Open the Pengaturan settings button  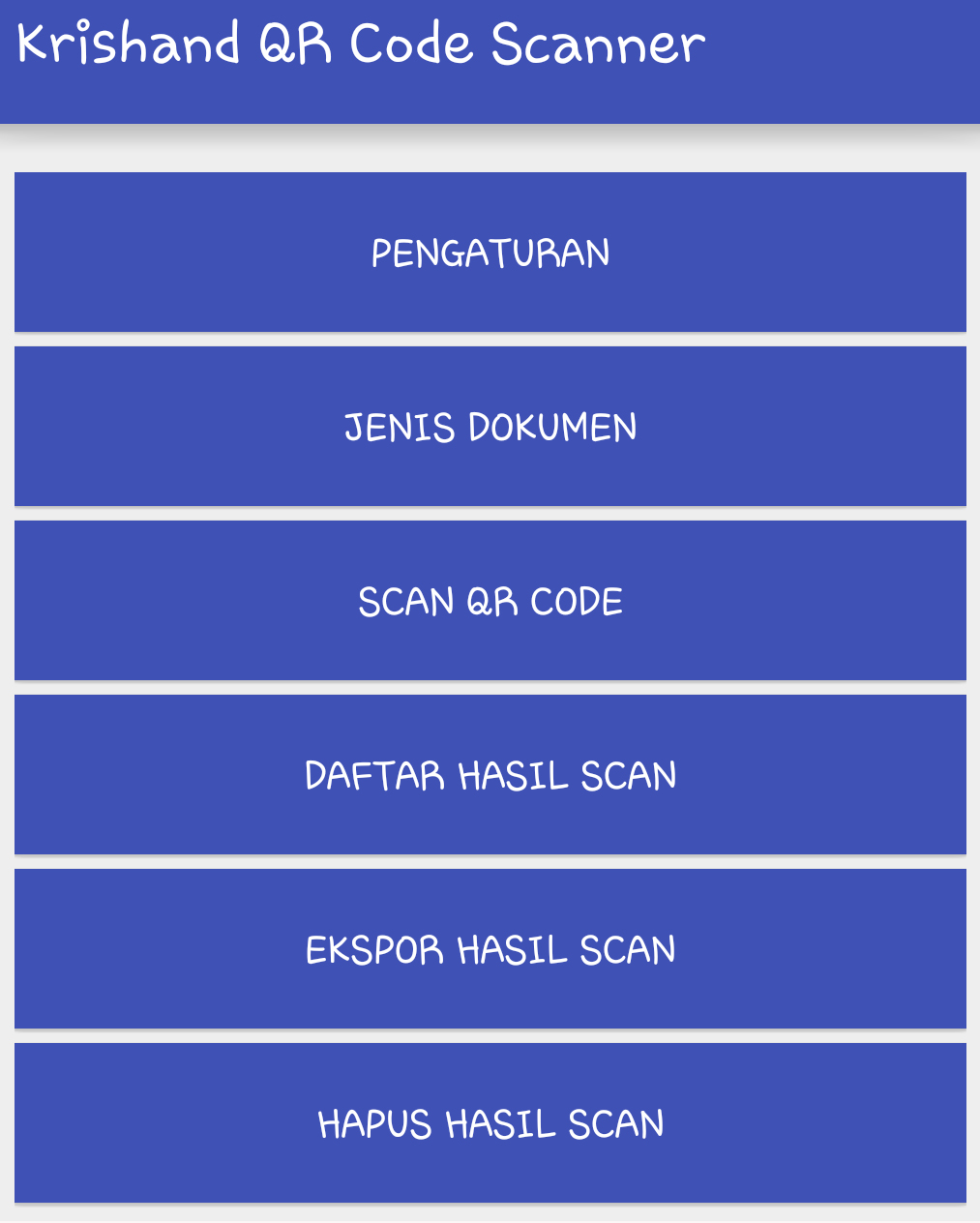coord(490,253)
